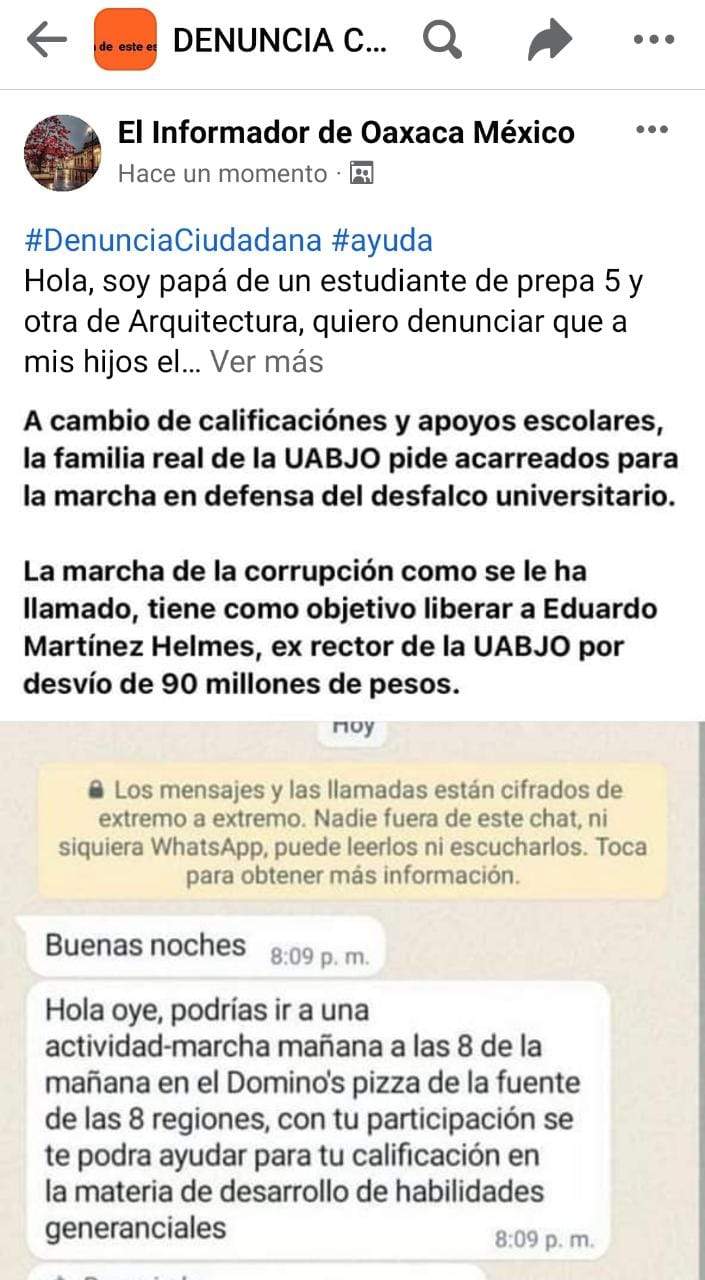The height and width of the screenshot is (1280, 705).
Task: Open the DENUNCIA group title
Action: [278, 40]
